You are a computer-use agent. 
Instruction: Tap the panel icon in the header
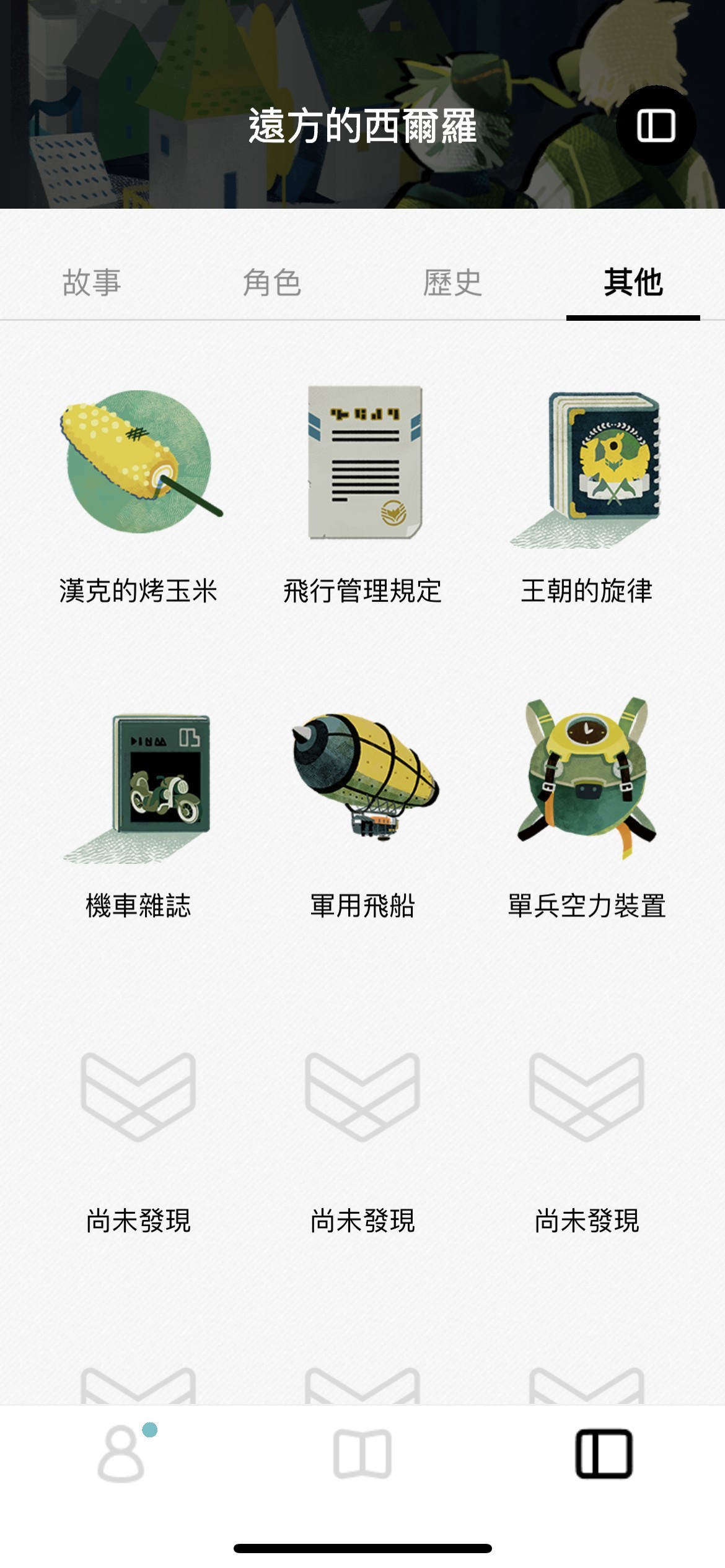(656, 126)
